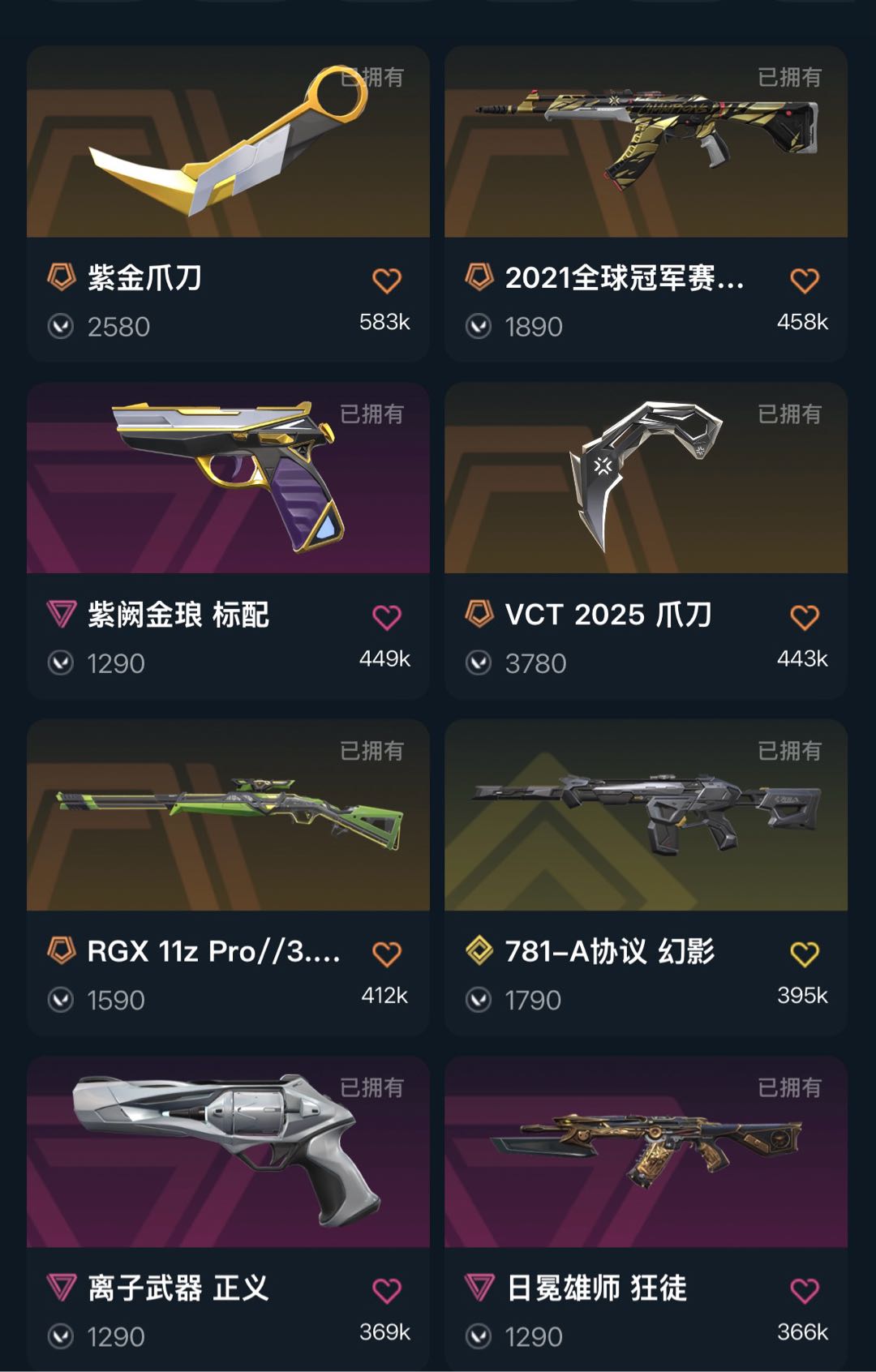Screen dimensions: 876x1372
Task: Like the 日冕雄师 狂徒 skin
Action: point(805,1290)
